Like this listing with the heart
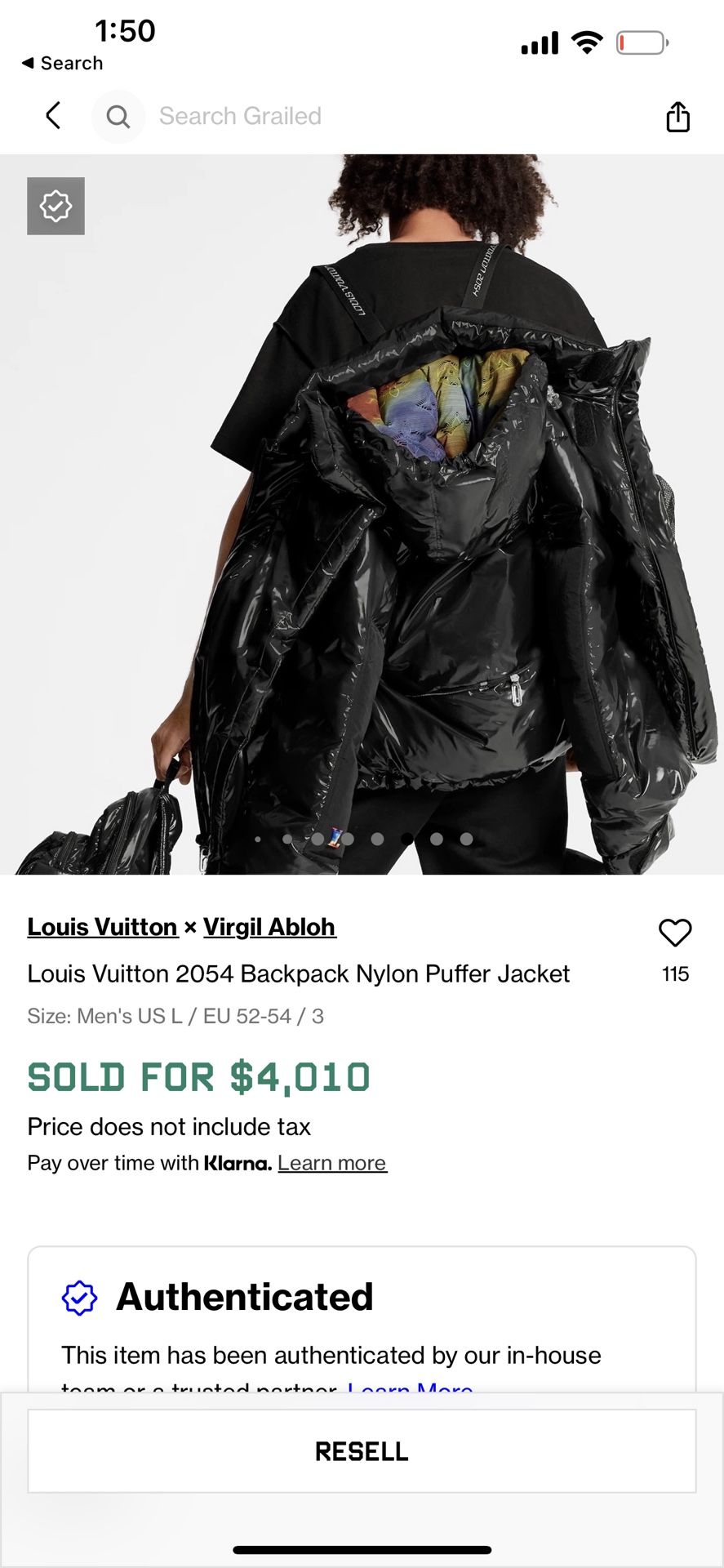 click(675, 932)
